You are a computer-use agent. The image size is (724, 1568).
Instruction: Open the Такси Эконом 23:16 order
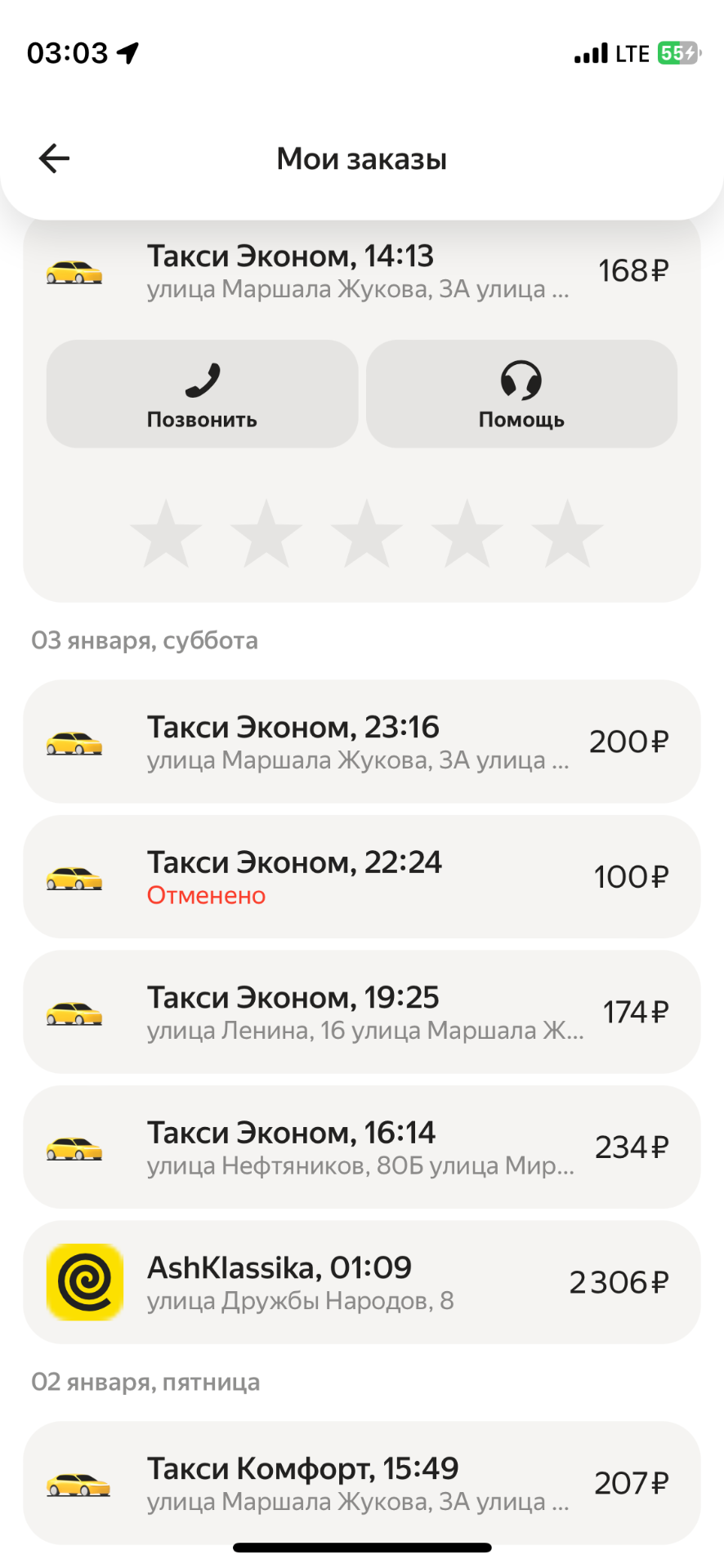[361, 742]
